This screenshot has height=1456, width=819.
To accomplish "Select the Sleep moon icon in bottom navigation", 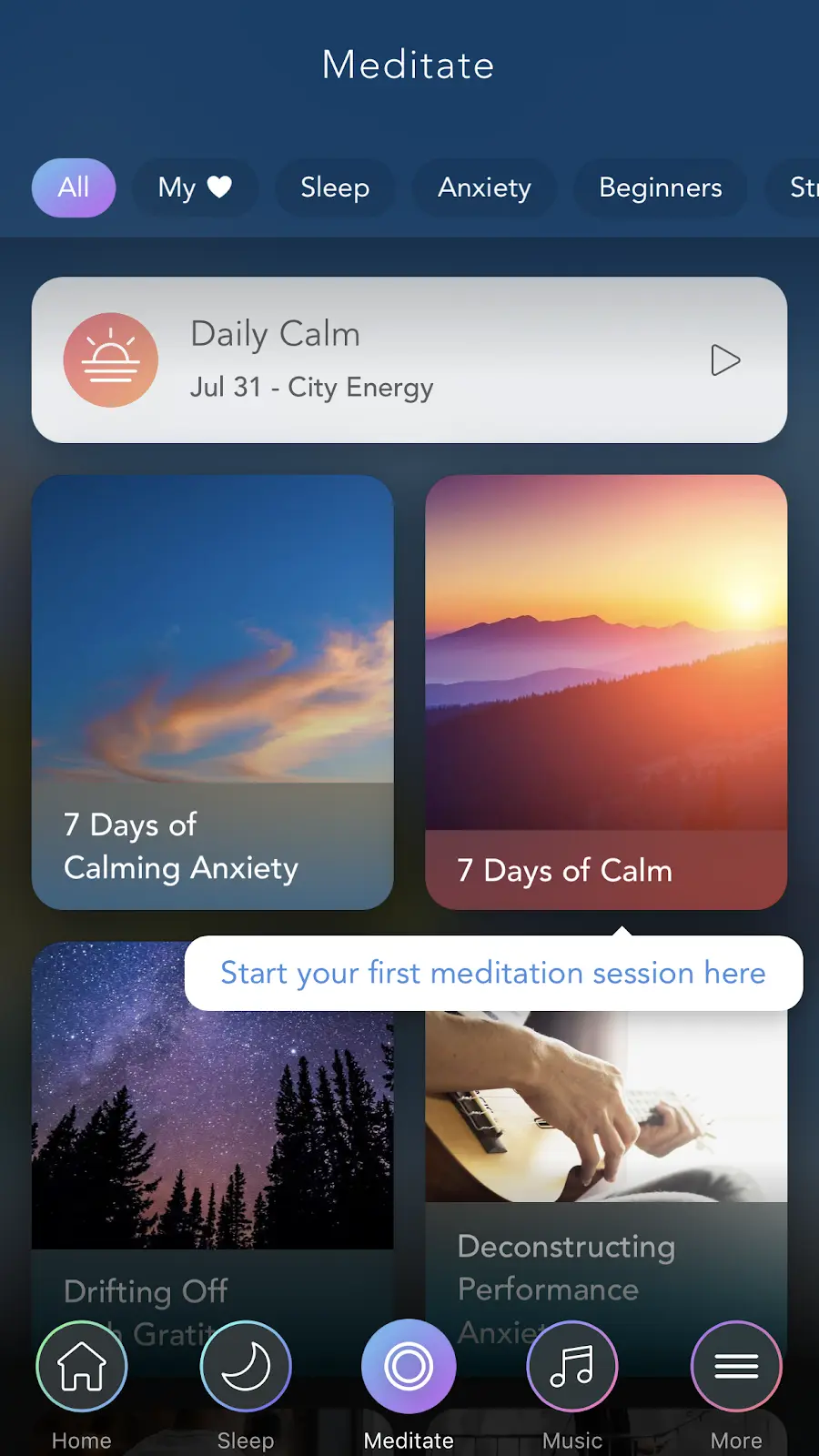I will point(245,1366).
